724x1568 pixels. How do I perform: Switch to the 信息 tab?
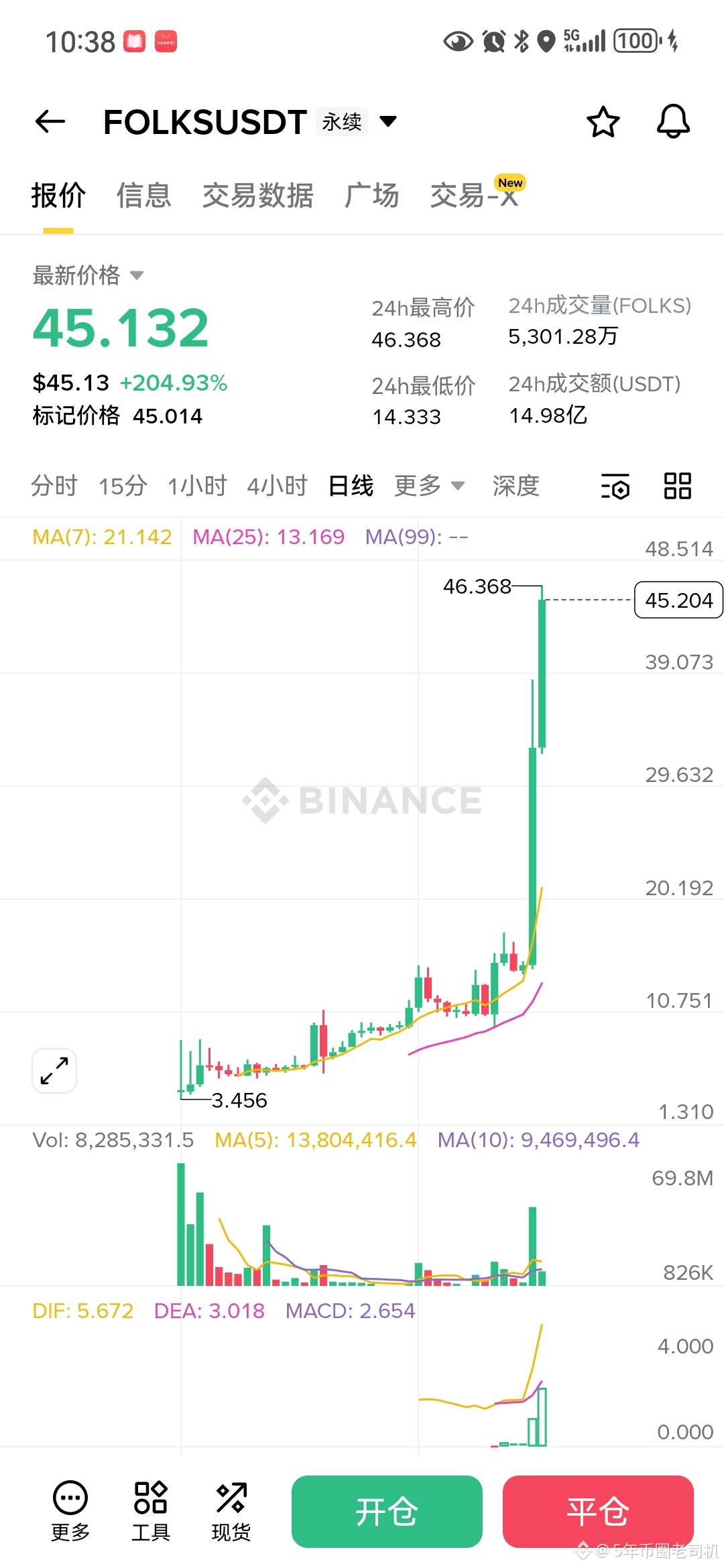click(x=143, y=196)
